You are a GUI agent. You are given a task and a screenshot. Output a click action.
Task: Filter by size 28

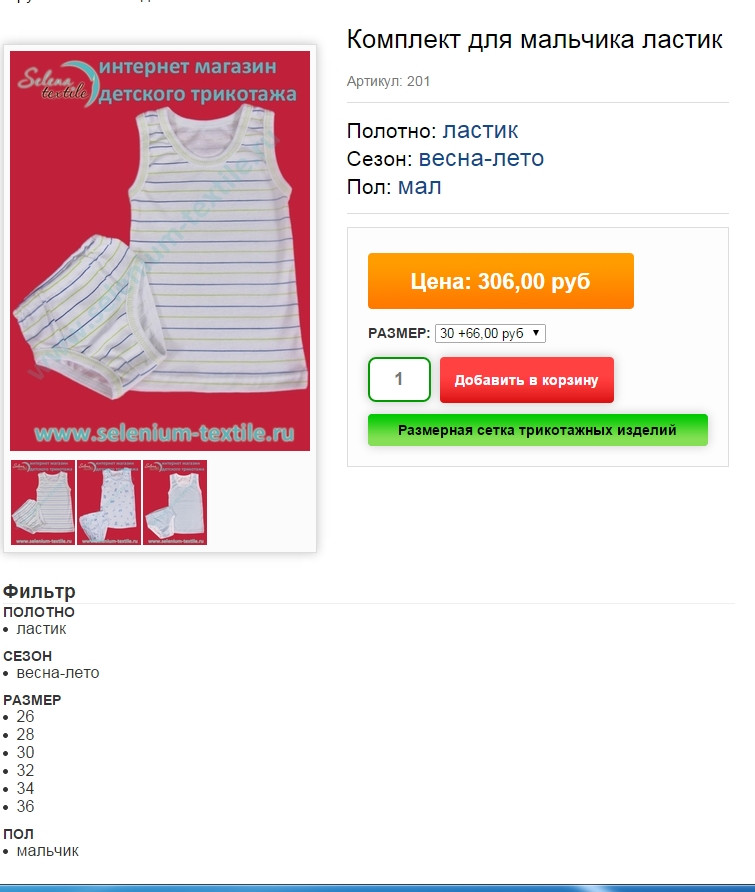pyautogui.click(x=25, y=735)
